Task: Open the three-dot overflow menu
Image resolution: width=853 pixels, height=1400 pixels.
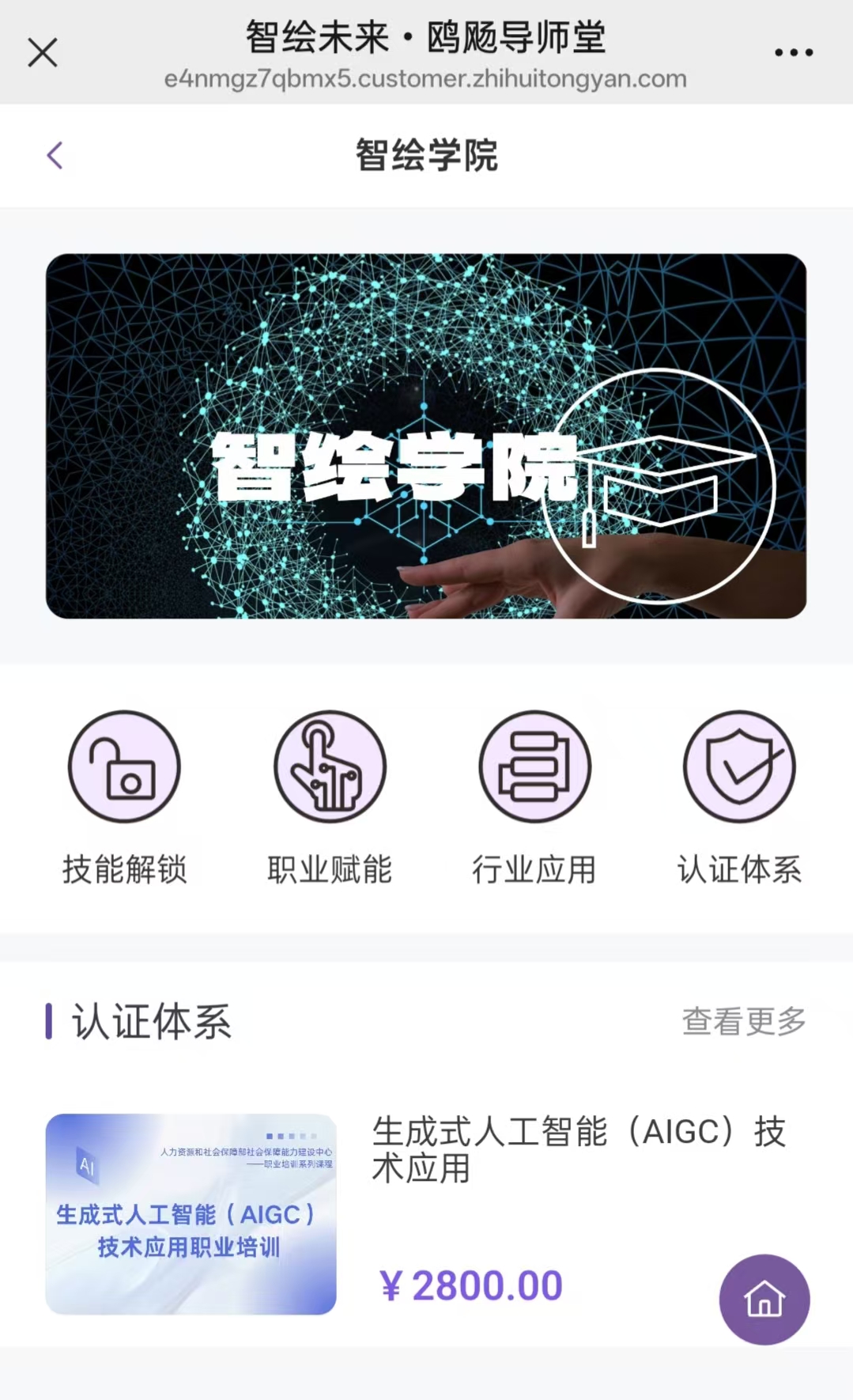Action: [794, 53]
